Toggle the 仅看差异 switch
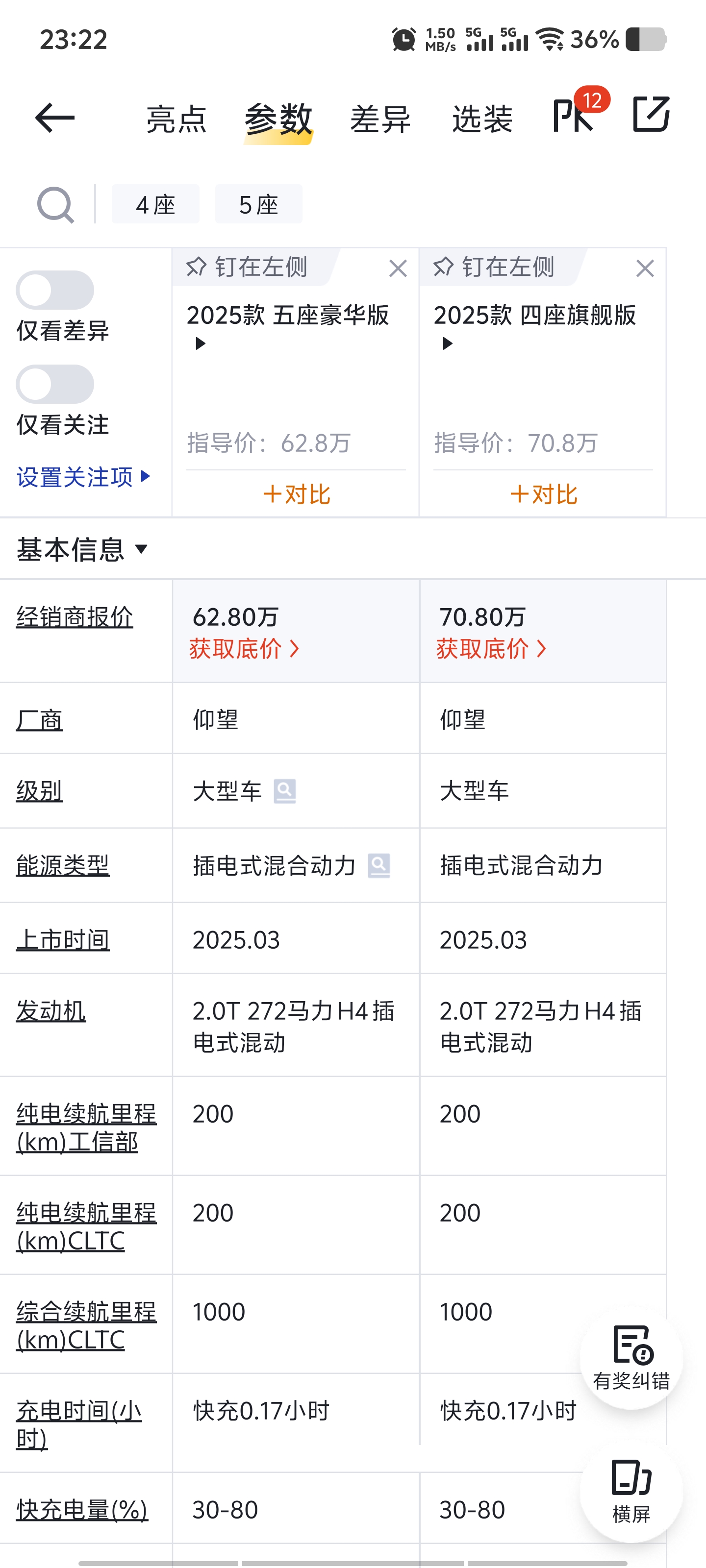706x1568 pixels. click(55, 291)
